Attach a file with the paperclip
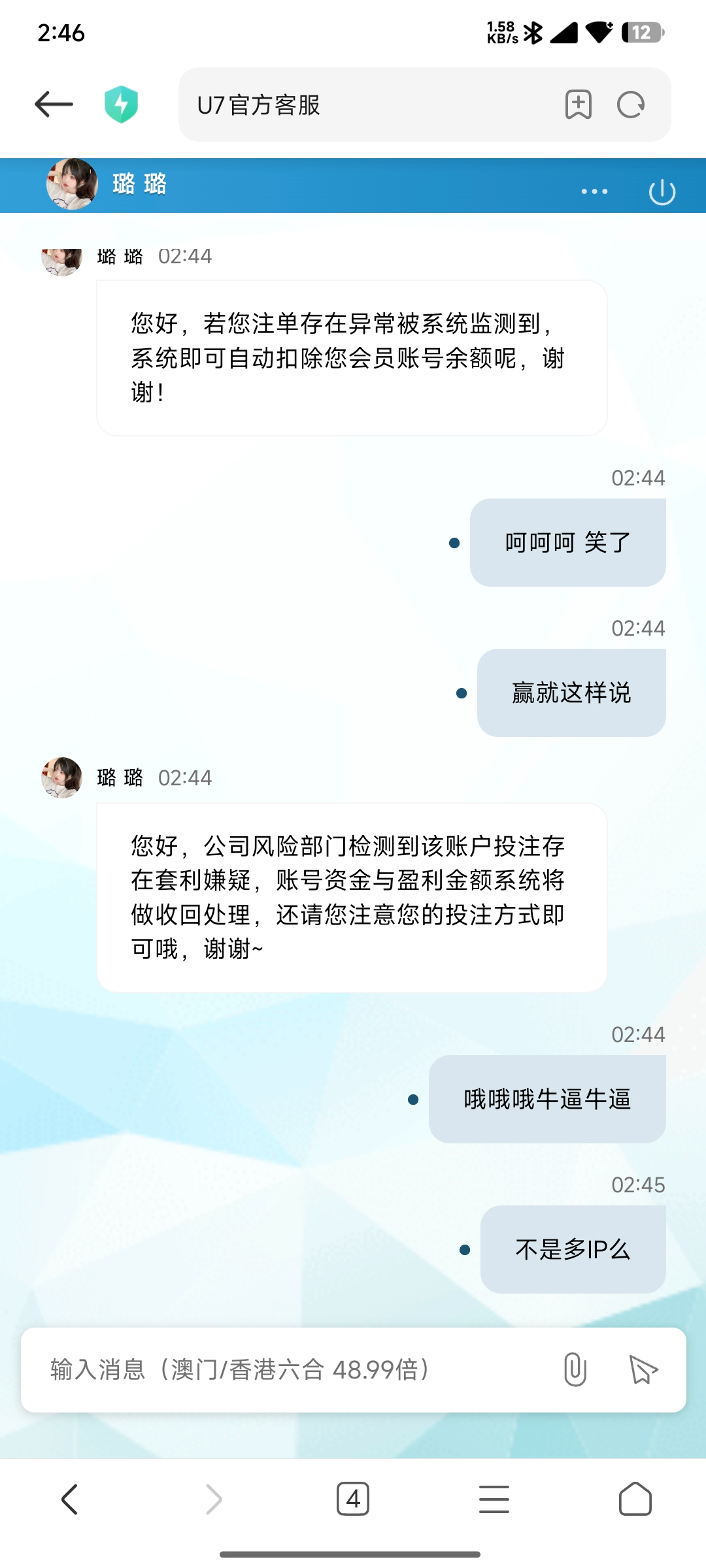This screenshot has height=1568, width=706. (575, 1370)
